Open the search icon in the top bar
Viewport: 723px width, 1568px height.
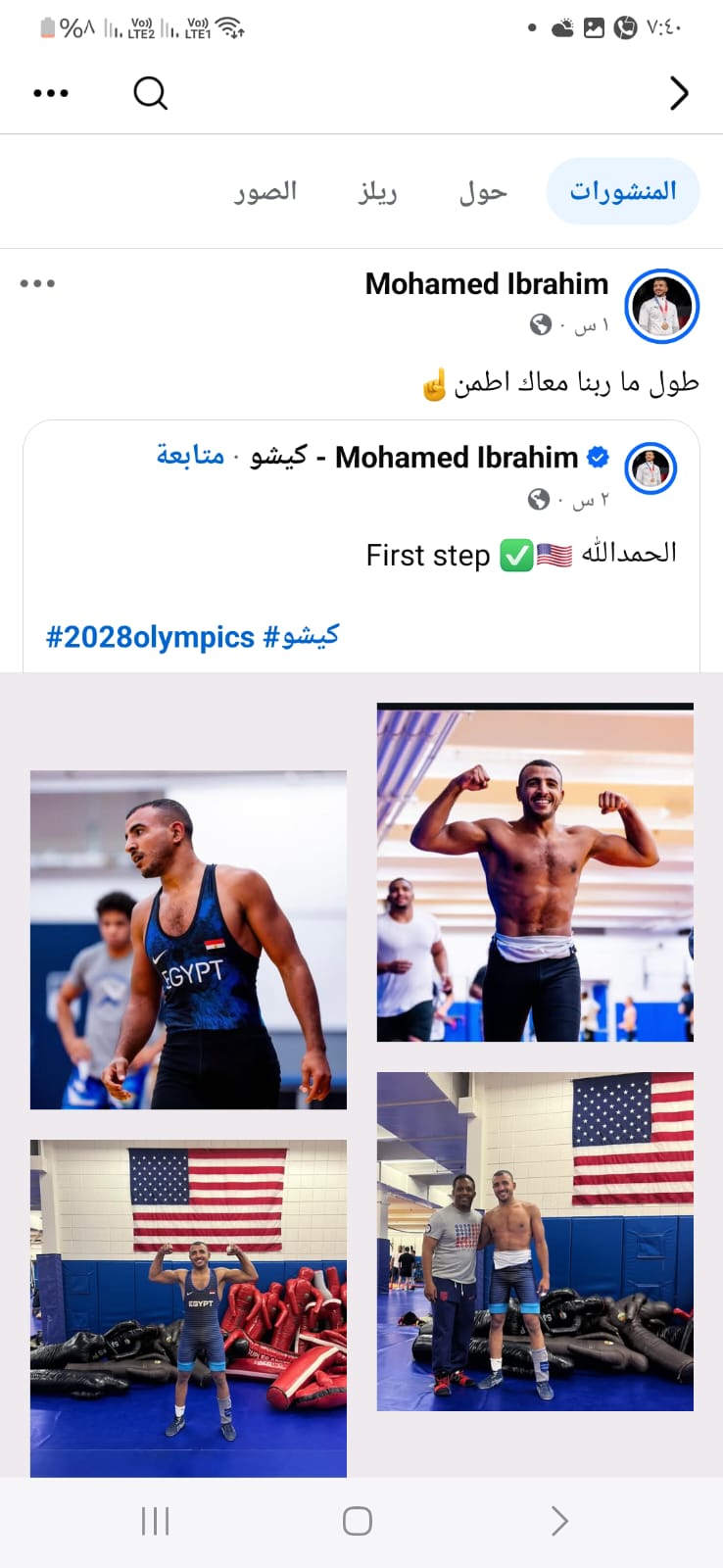pyautogui.click(x=150, y=93)
